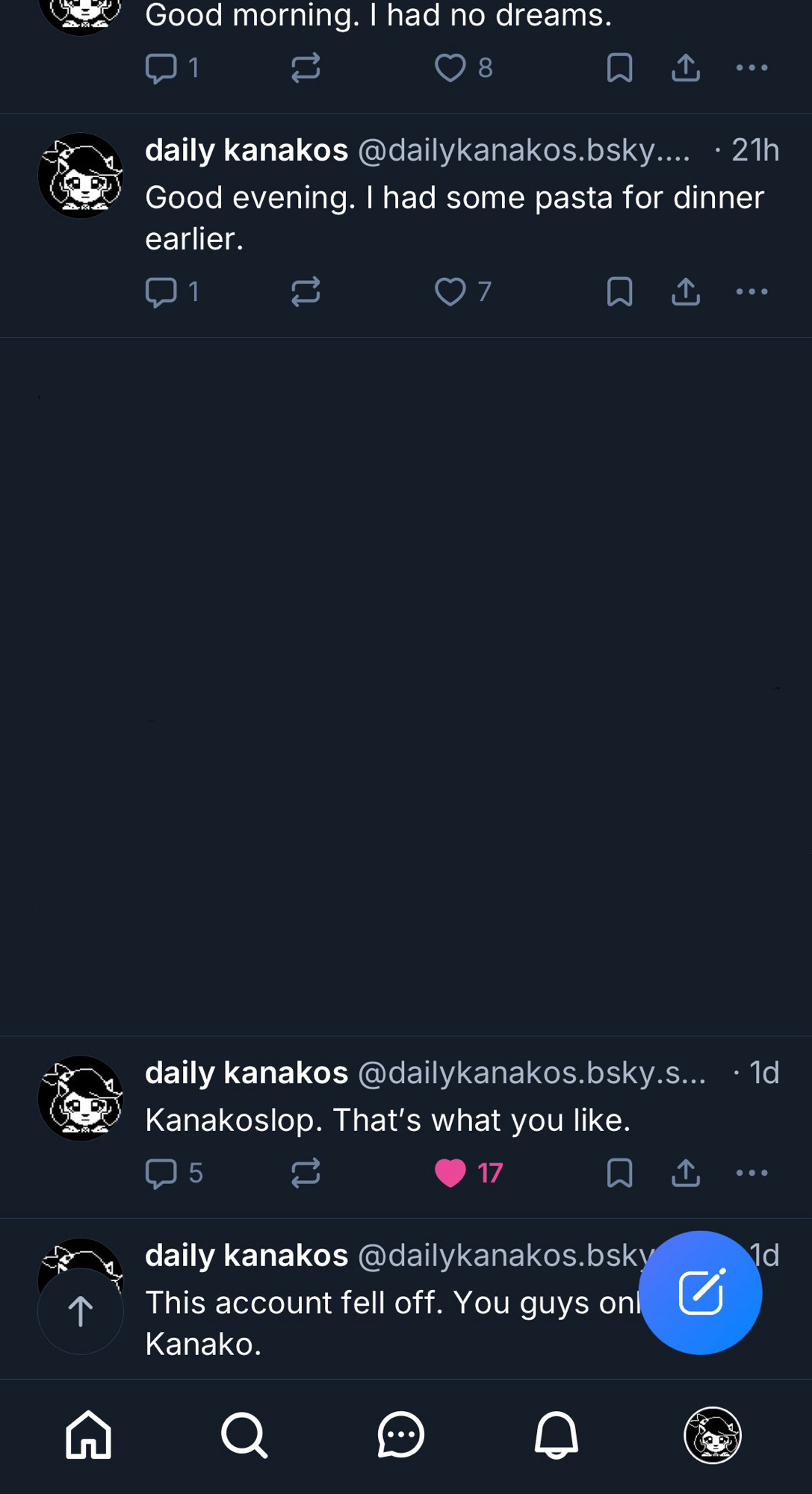Open the Chat messages tab
The image size is (812, 1494).
tap(401, 1435)
